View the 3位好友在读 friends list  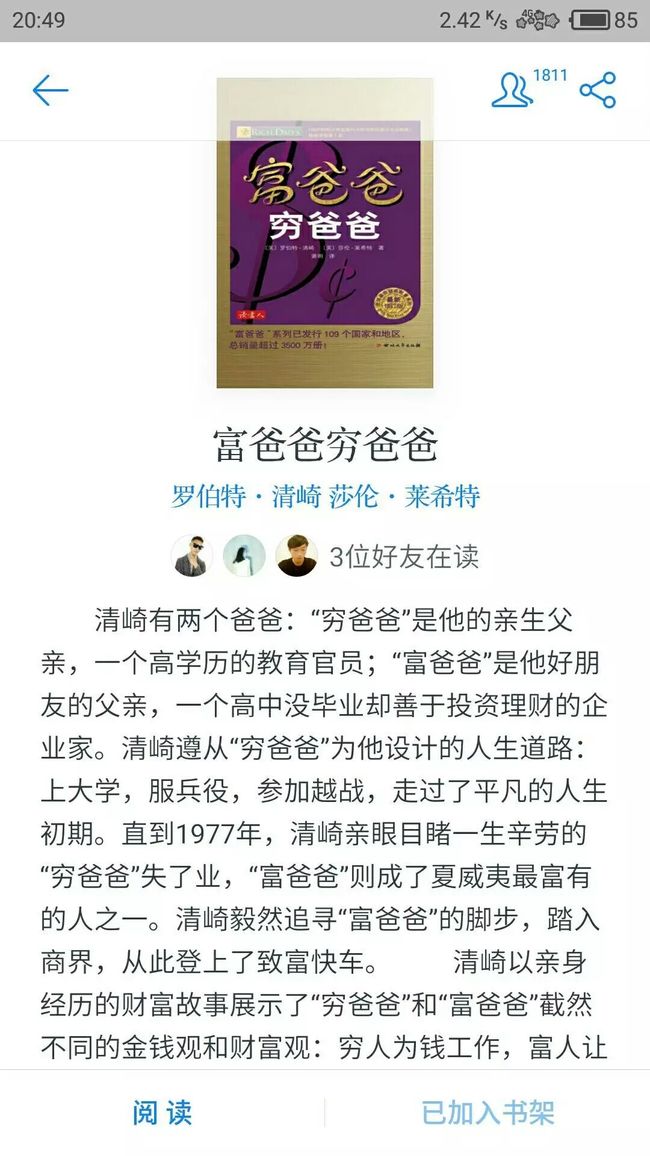[325, 556]
